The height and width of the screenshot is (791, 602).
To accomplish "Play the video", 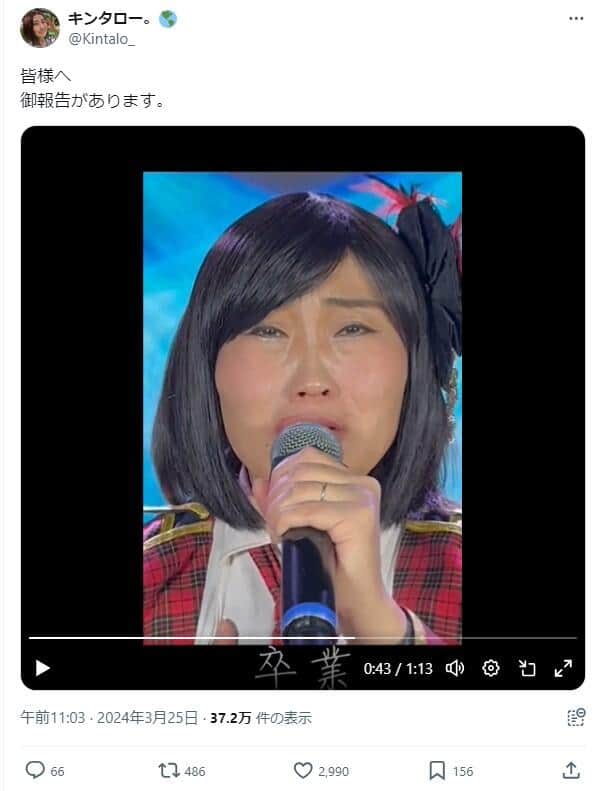I will point(43,668).
